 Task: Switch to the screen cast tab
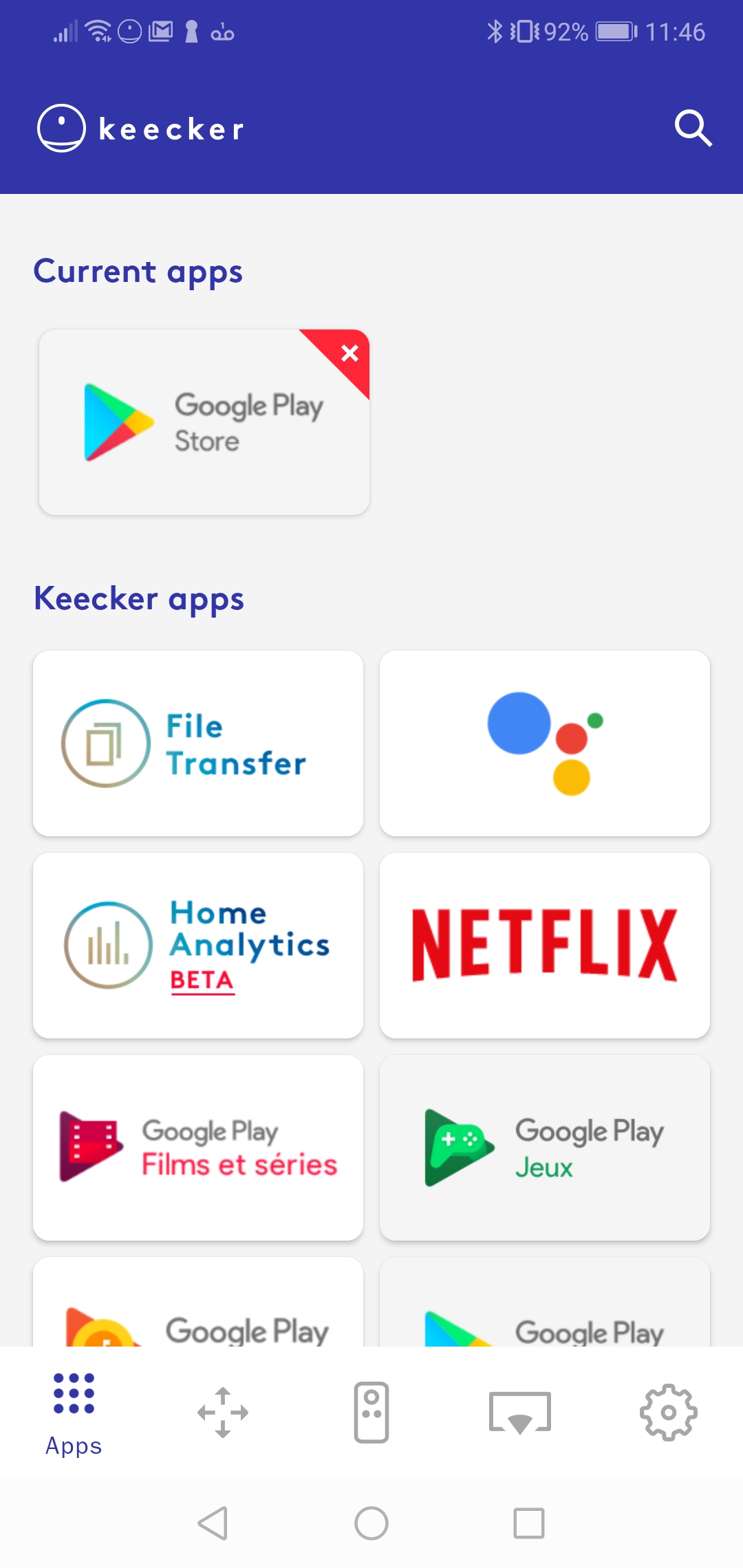pos(520,1413)
